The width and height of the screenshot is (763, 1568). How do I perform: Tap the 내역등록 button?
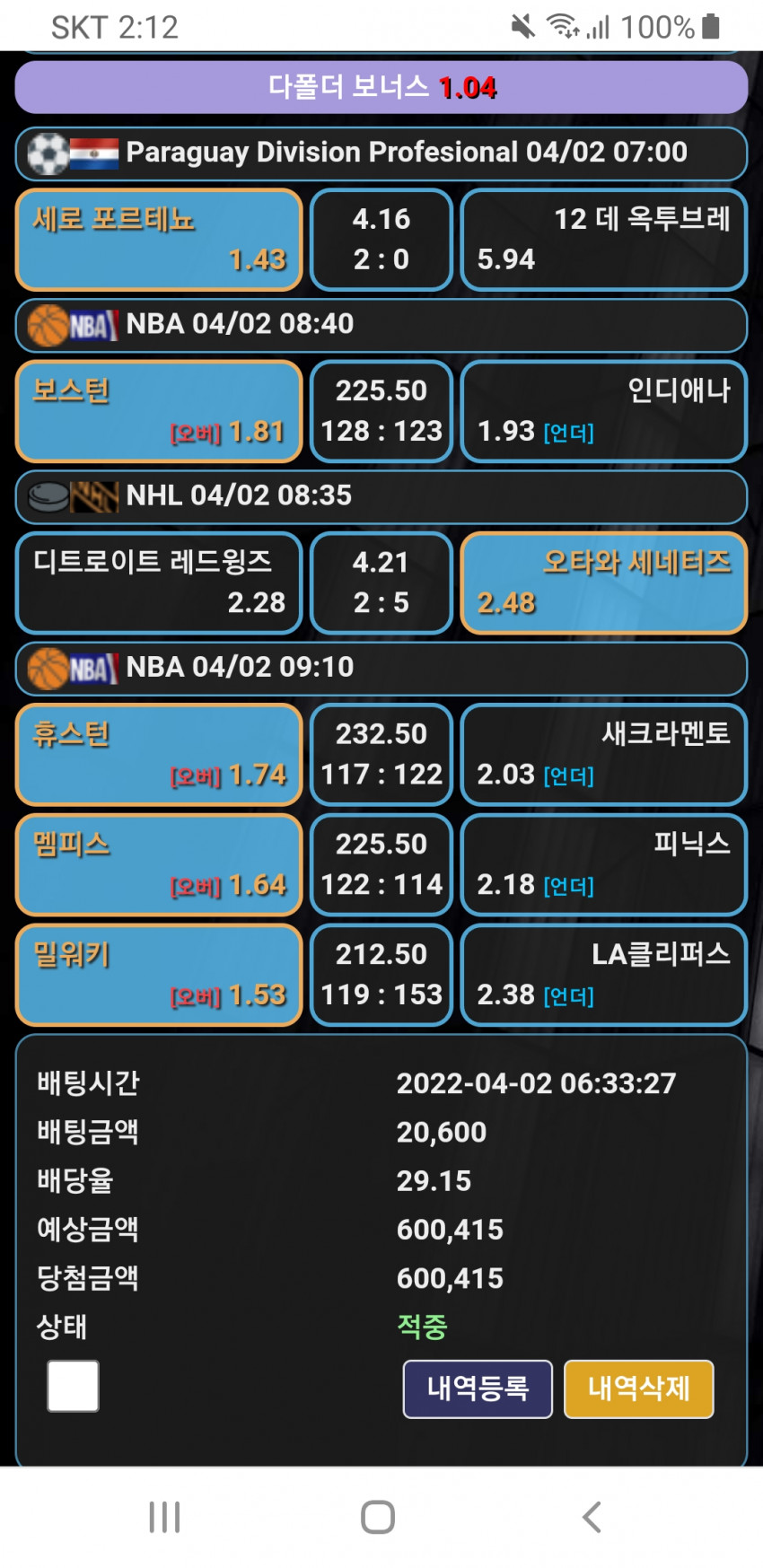(478, 1388)
